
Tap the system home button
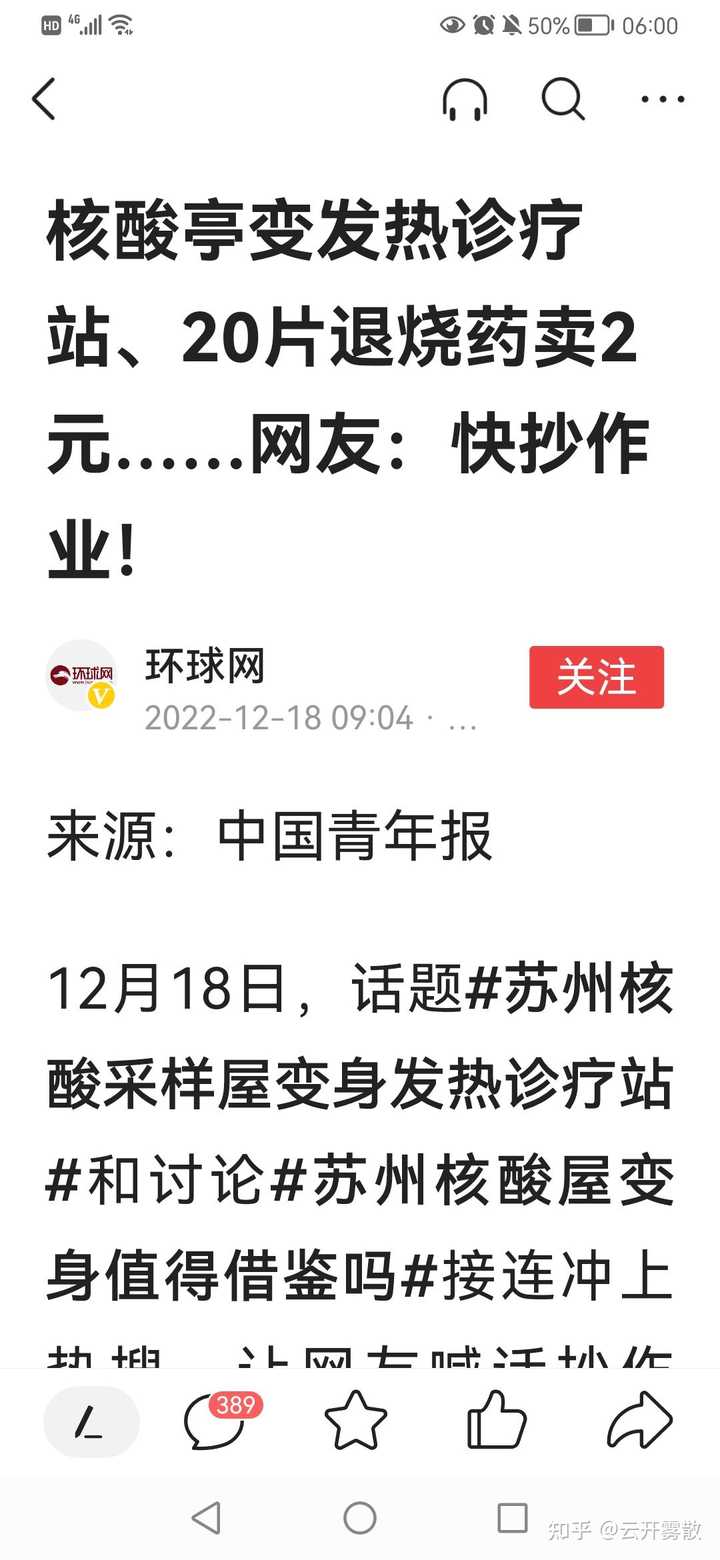point(360,1518)
